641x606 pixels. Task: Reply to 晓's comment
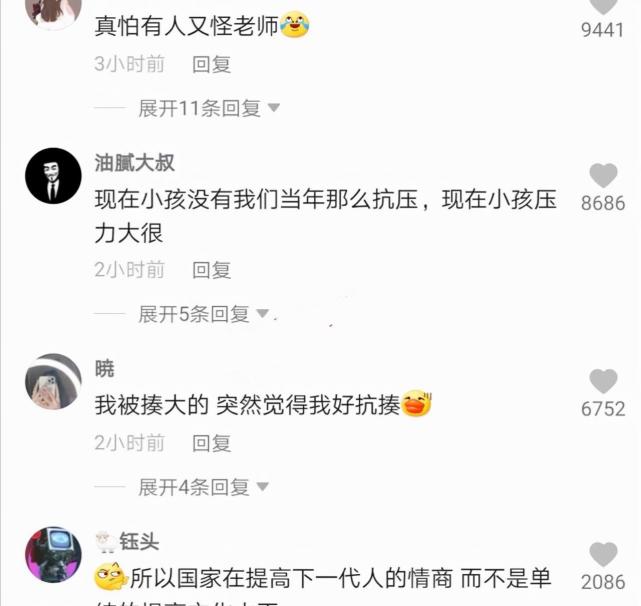[212, 442]
